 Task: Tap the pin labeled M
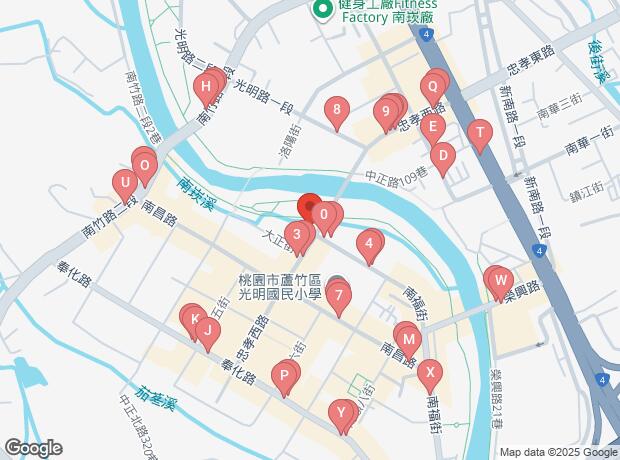409,339
